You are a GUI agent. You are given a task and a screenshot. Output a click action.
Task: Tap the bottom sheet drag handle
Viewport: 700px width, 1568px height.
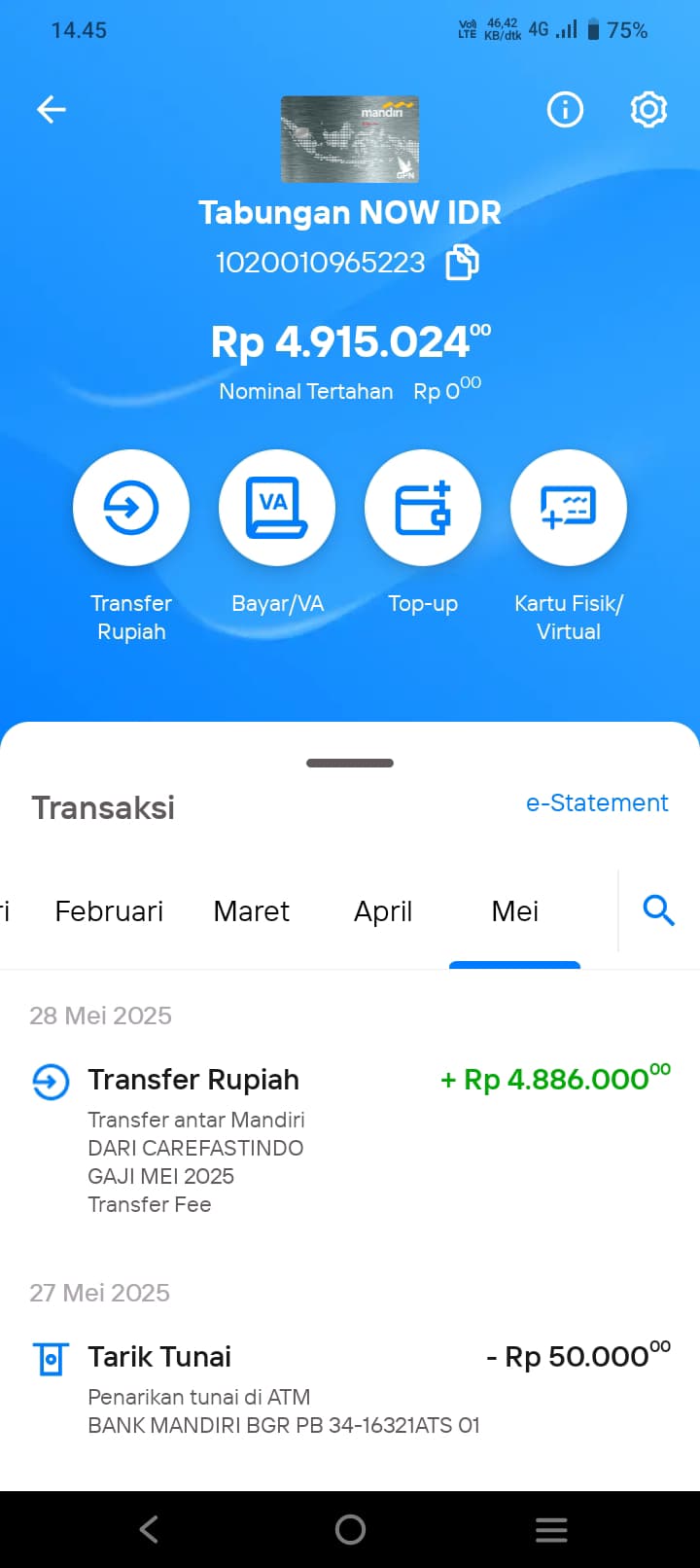pos(350,764)
